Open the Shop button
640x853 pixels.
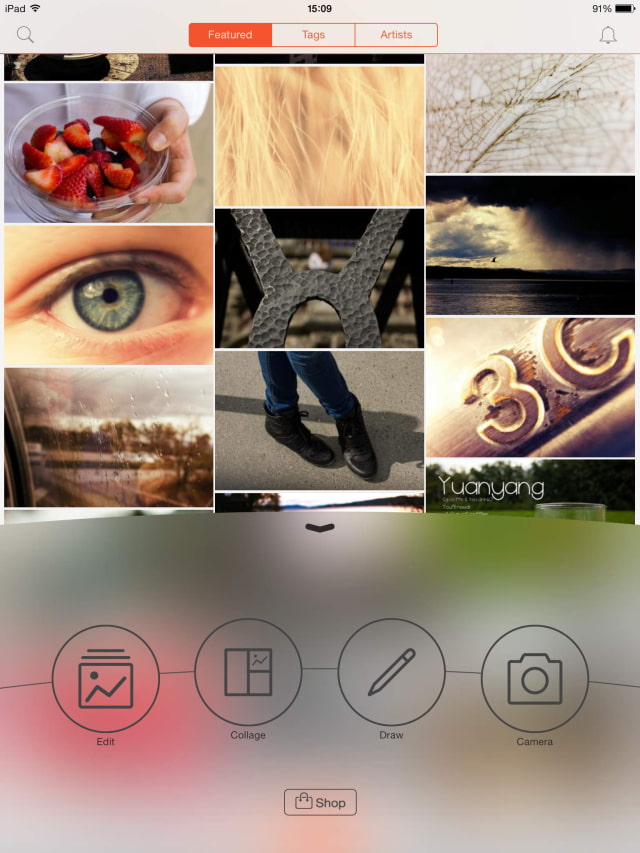(x=320, y=802)
